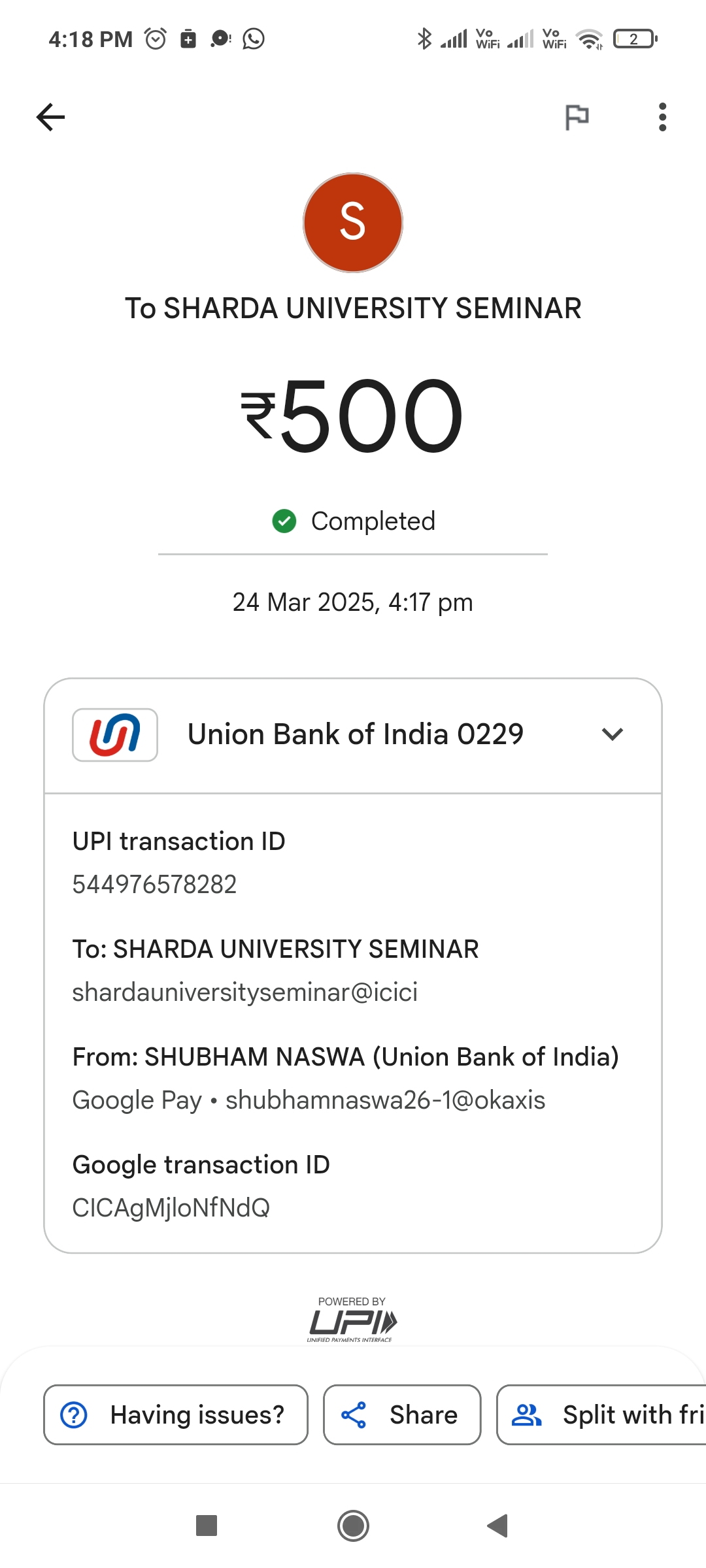Open the SHARDA UNIVERSITY SEMINAR avatar
The height and width of the screenshot is (1568, 706).
tap(353, 223)
